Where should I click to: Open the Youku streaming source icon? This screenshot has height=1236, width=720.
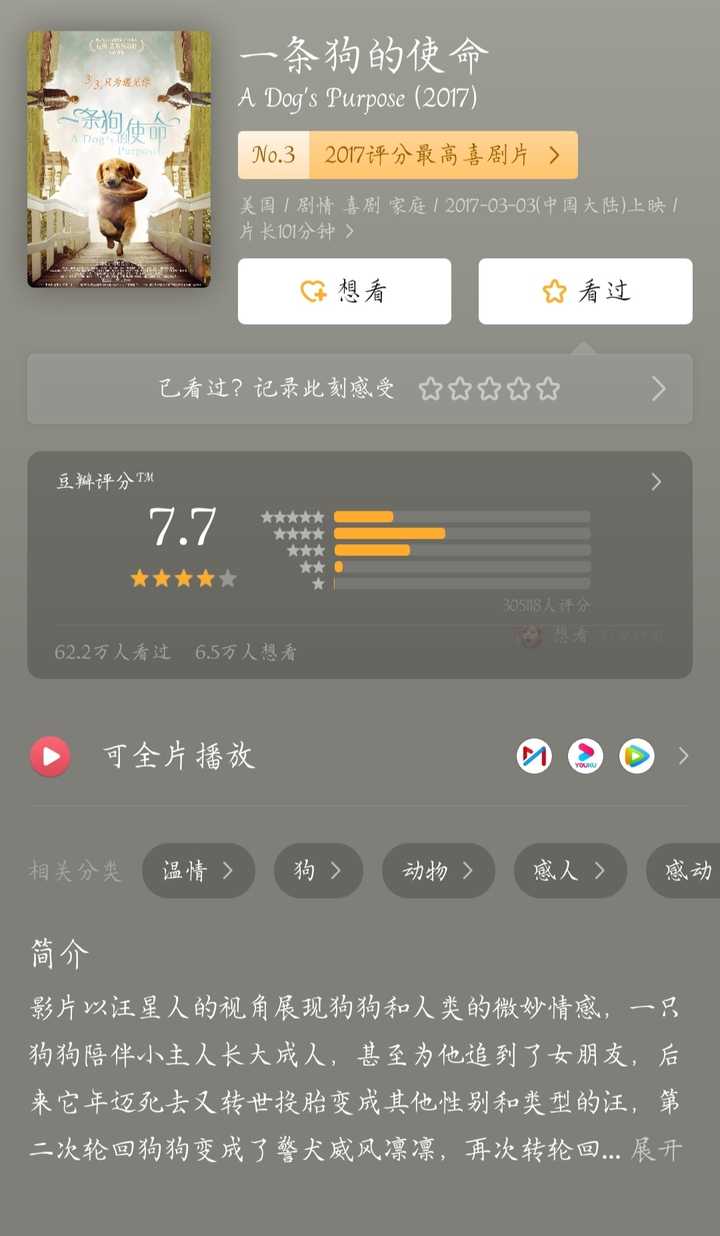586,756
